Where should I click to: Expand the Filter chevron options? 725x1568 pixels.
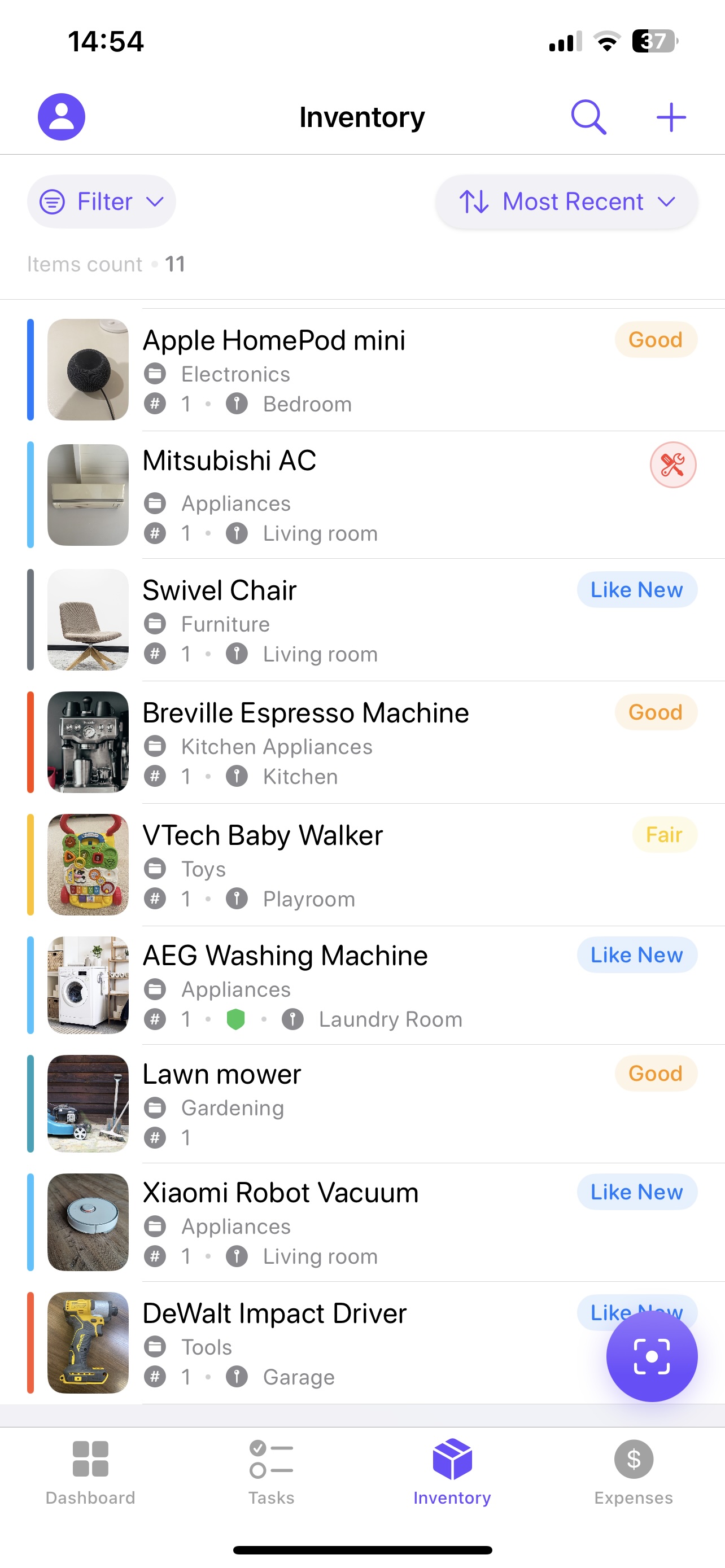[x=154, y=202]
